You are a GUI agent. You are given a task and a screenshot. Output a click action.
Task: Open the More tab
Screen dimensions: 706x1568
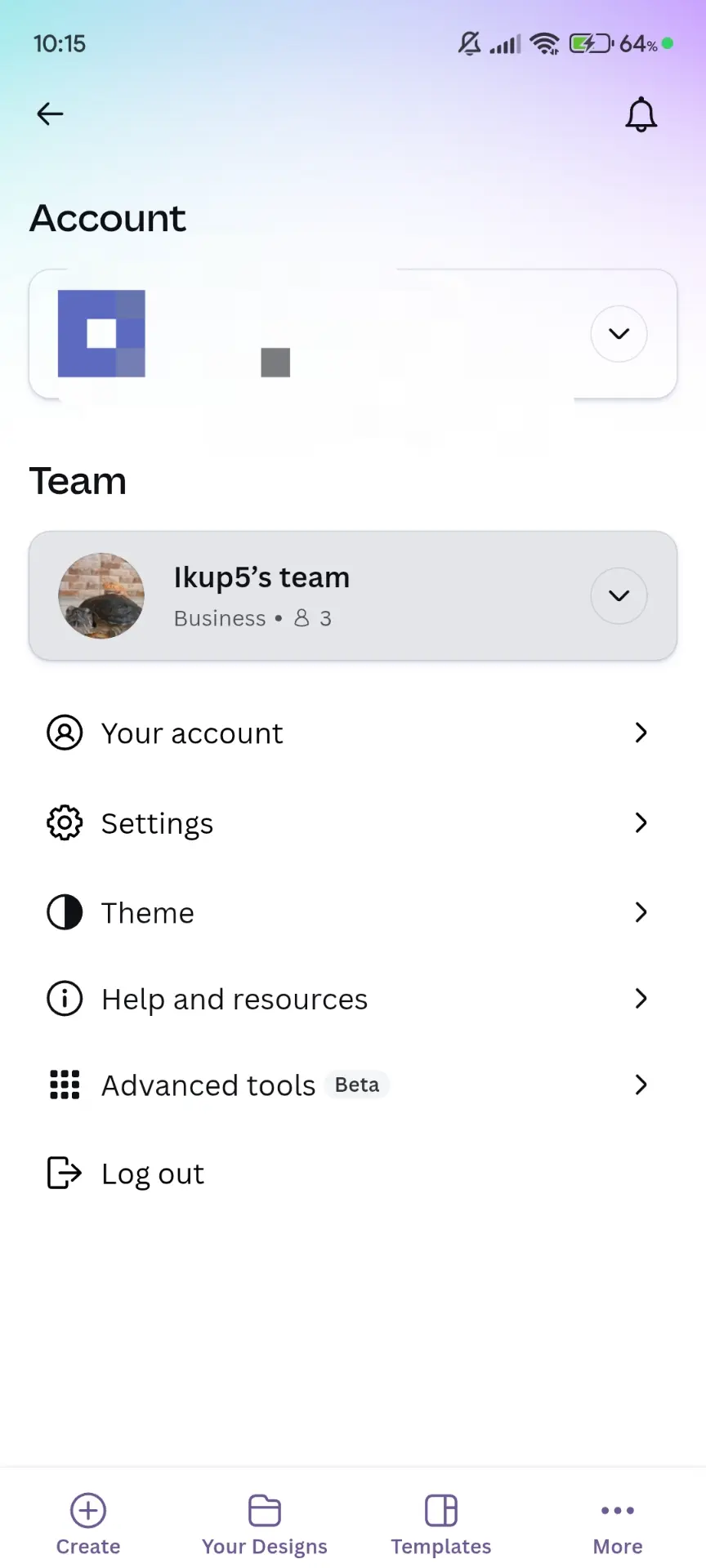(x=618, y=1524)
